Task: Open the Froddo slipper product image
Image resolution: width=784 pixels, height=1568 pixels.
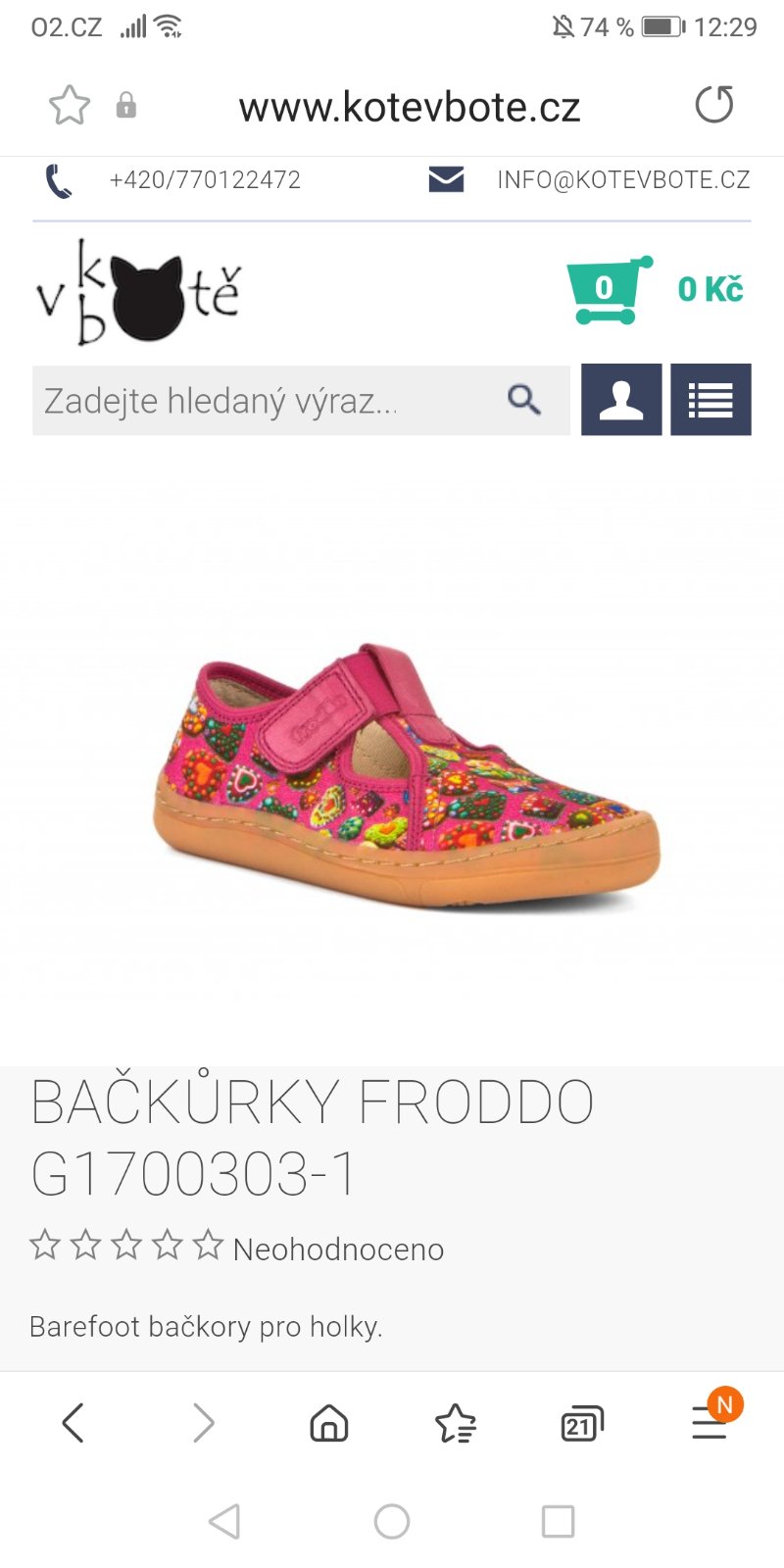Action: tap(407, 774)
